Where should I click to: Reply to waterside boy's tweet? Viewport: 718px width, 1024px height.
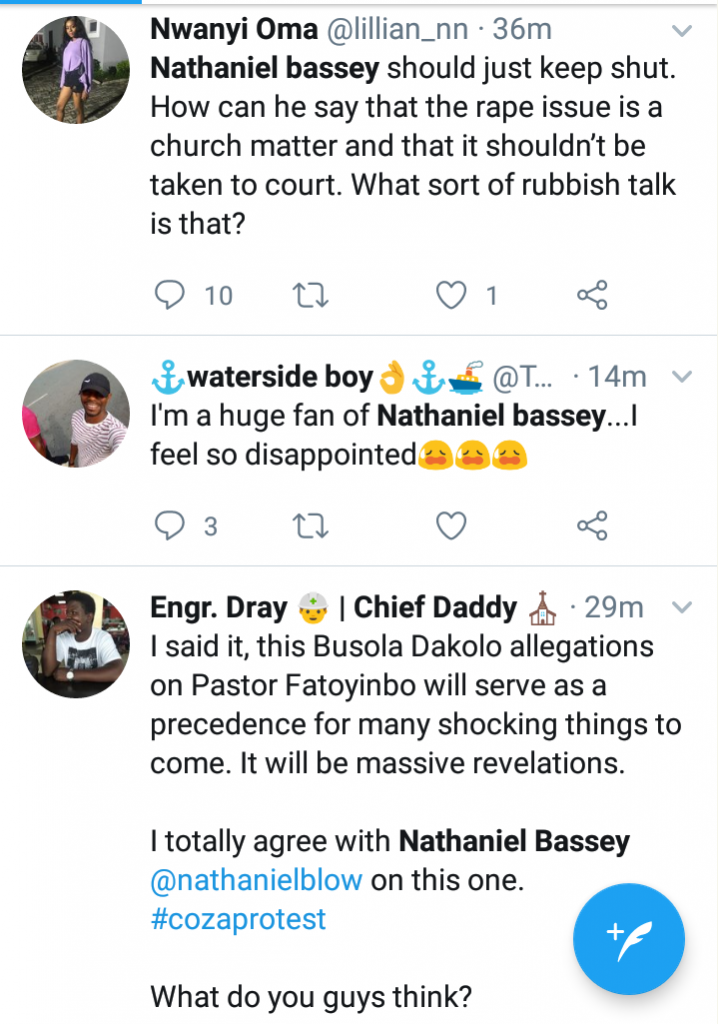tap(172, 525)
